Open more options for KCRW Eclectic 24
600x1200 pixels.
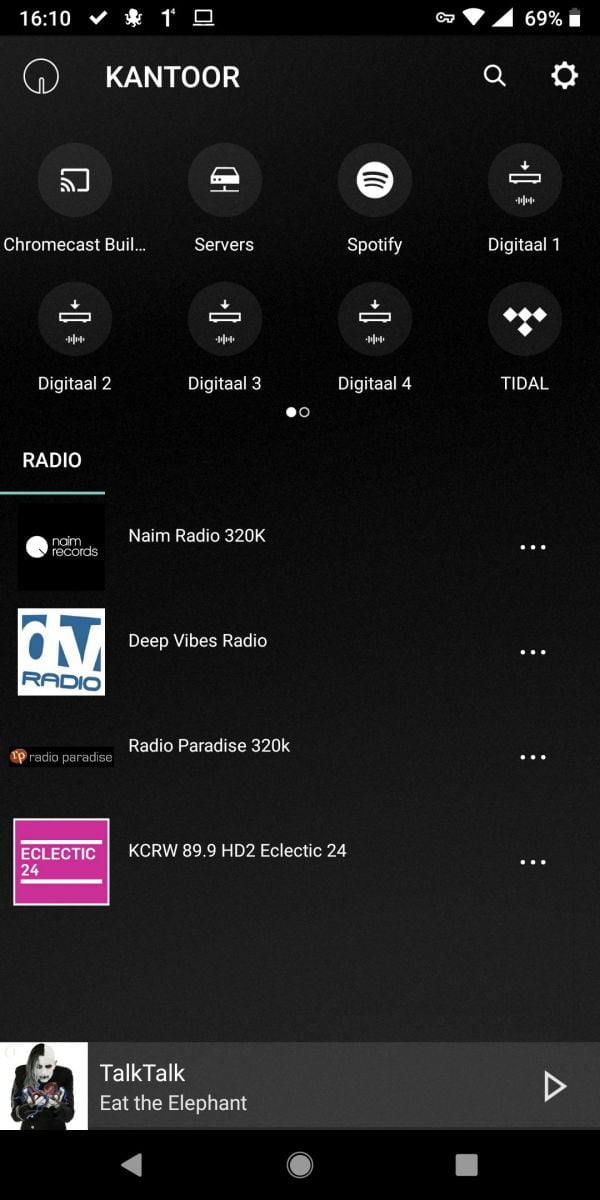tap(533, 862)
